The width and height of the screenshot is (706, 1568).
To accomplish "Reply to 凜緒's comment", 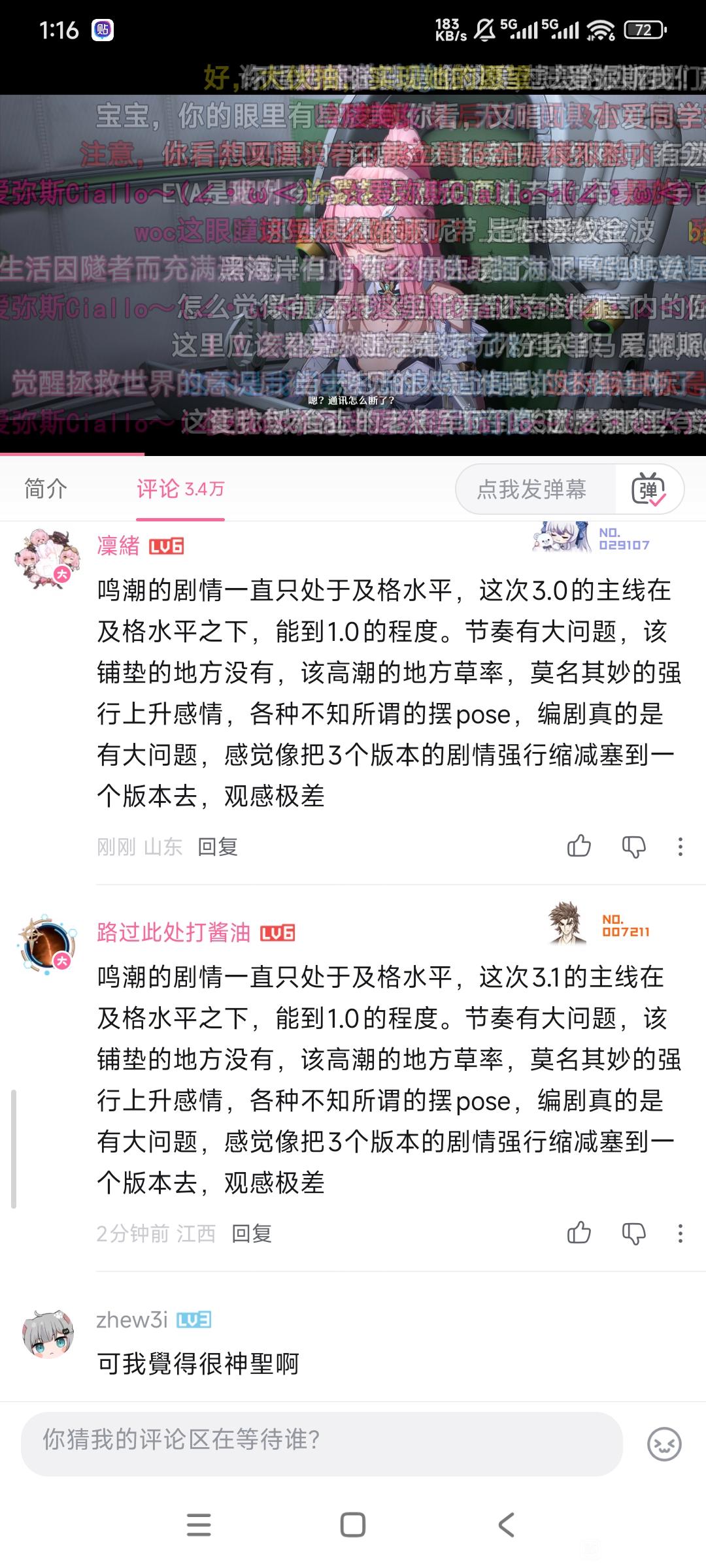I will point(218,847).
